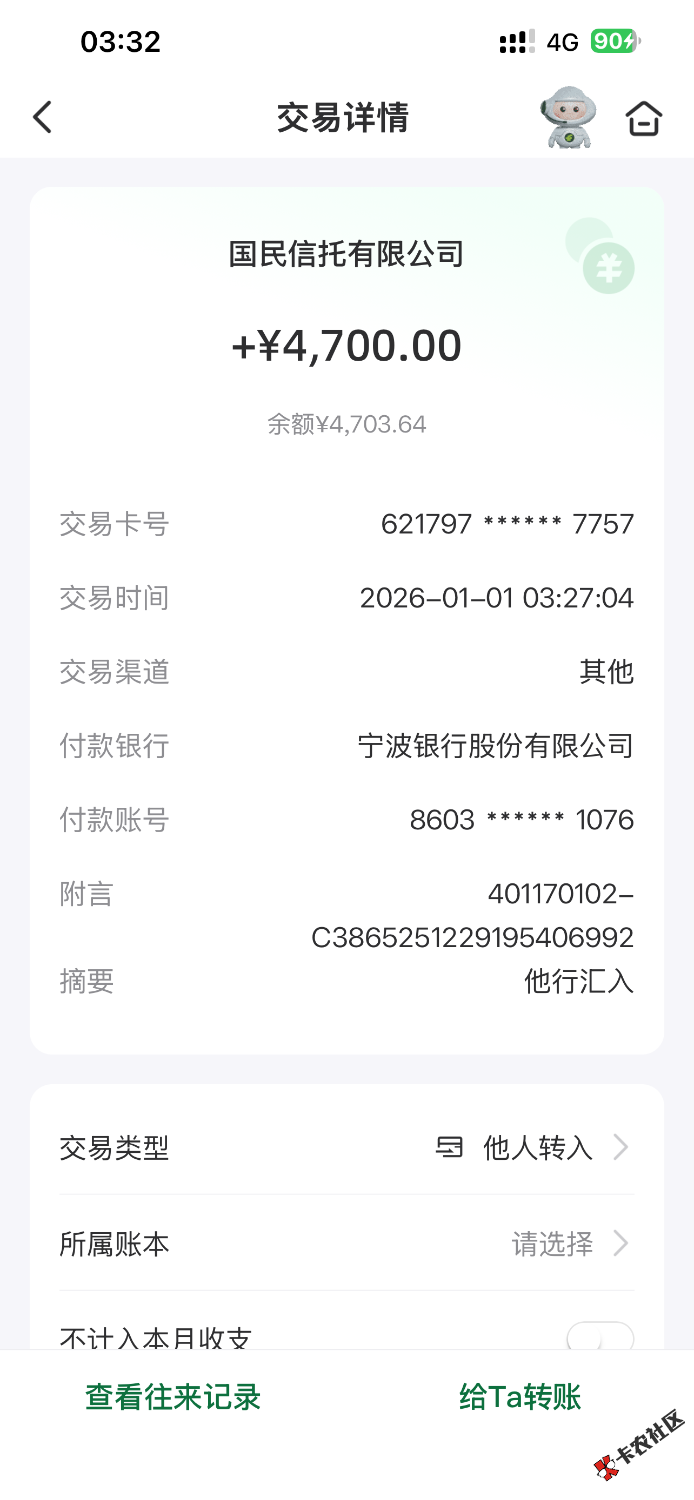This screenshot has width=694, height=1500.
Task: Choose a ledger in 所属账本
Action: [x=346, y=1244]
